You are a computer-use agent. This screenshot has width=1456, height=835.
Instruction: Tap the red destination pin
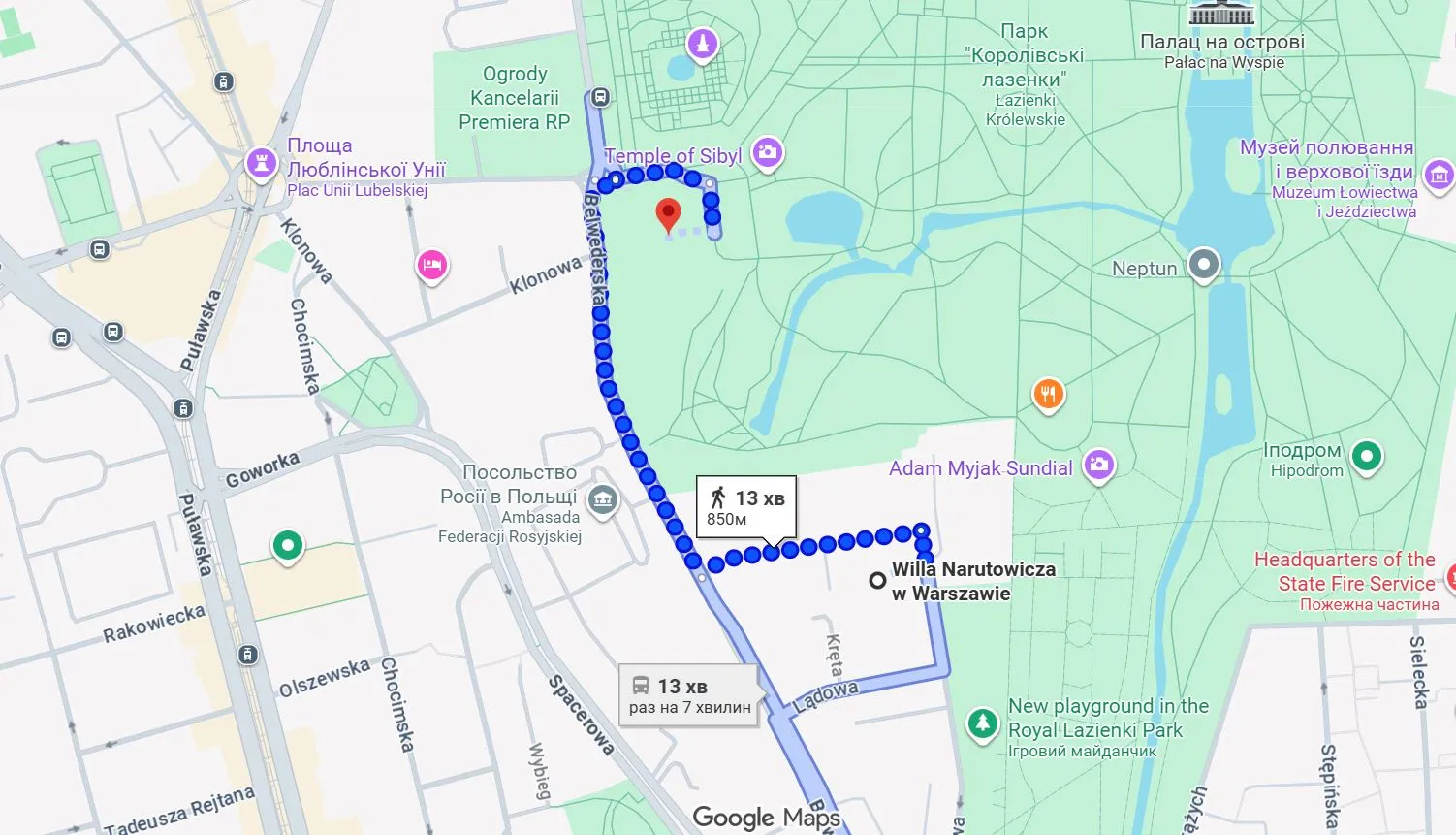pos(668,214)
